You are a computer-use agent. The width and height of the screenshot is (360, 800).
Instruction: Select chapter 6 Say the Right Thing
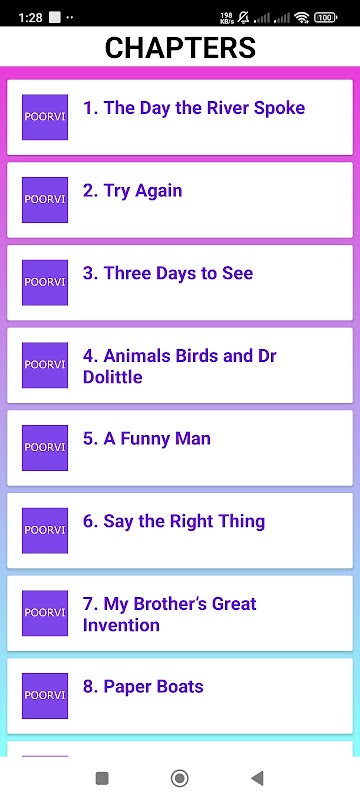[179, 531]
